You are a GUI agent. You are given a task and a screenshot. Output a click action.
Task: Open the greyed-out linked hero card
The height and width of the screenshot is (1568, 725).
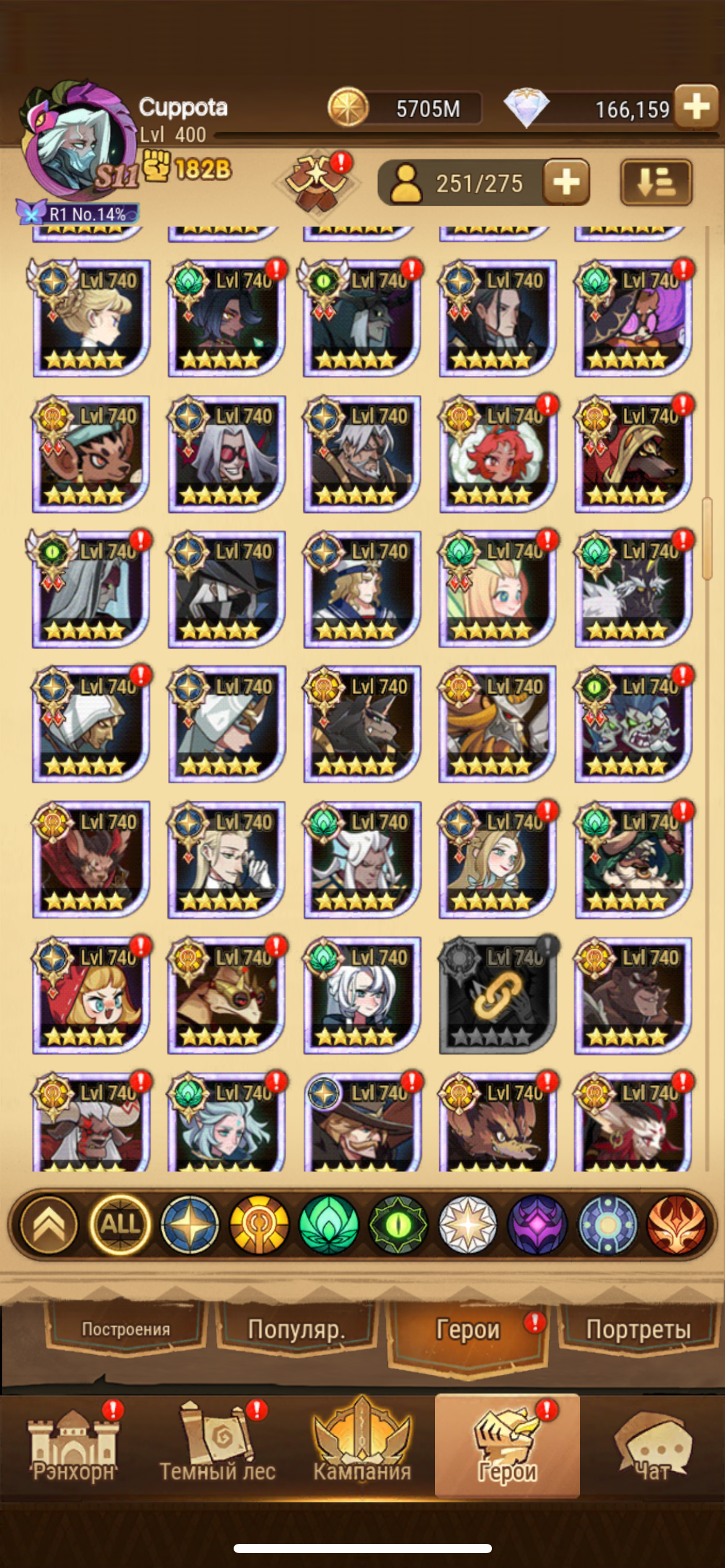point(498,995)
